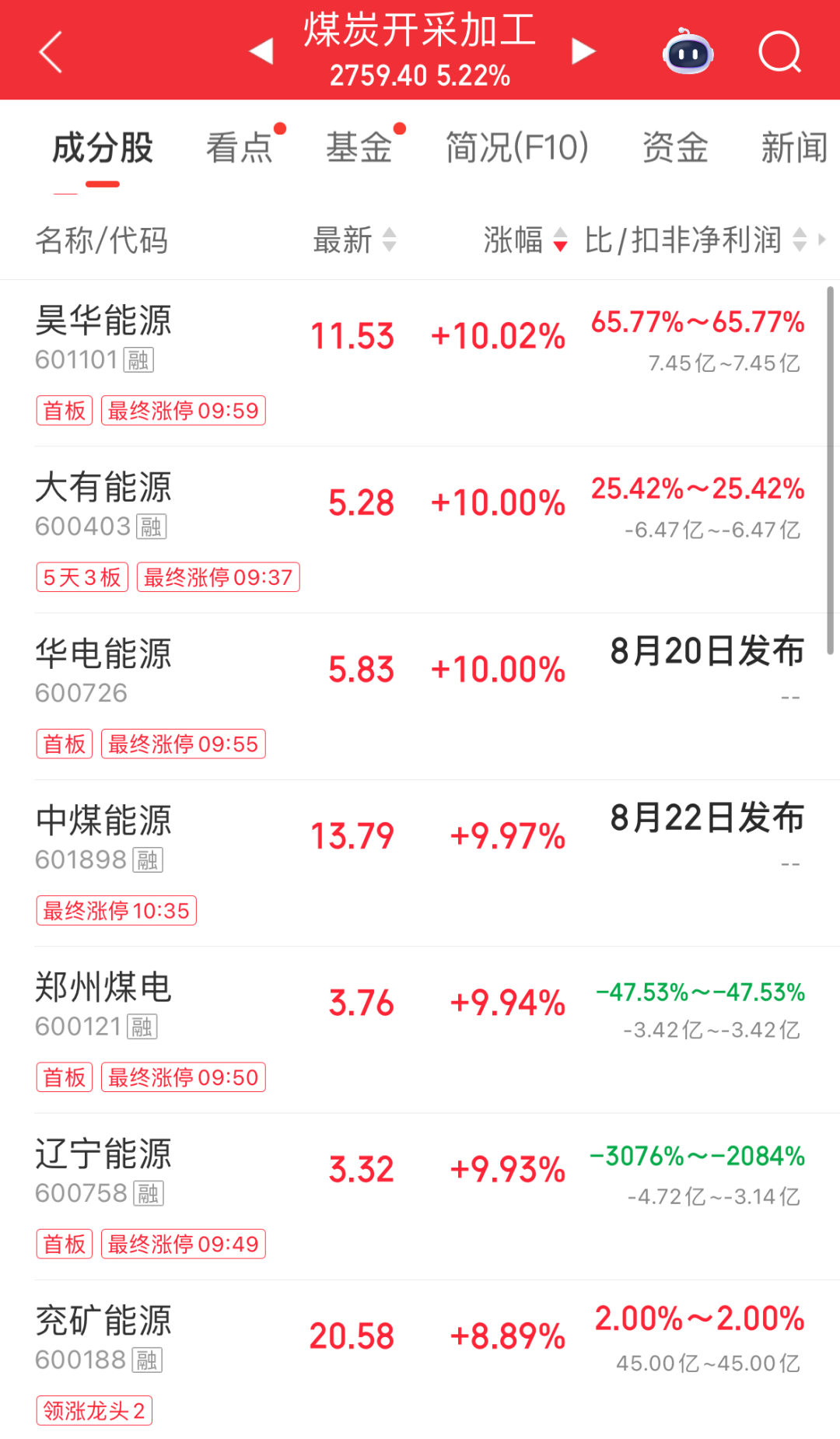840x1439 pixels.
Task: Open stock 兖矿能源 600188
Action: point(420,1360)
